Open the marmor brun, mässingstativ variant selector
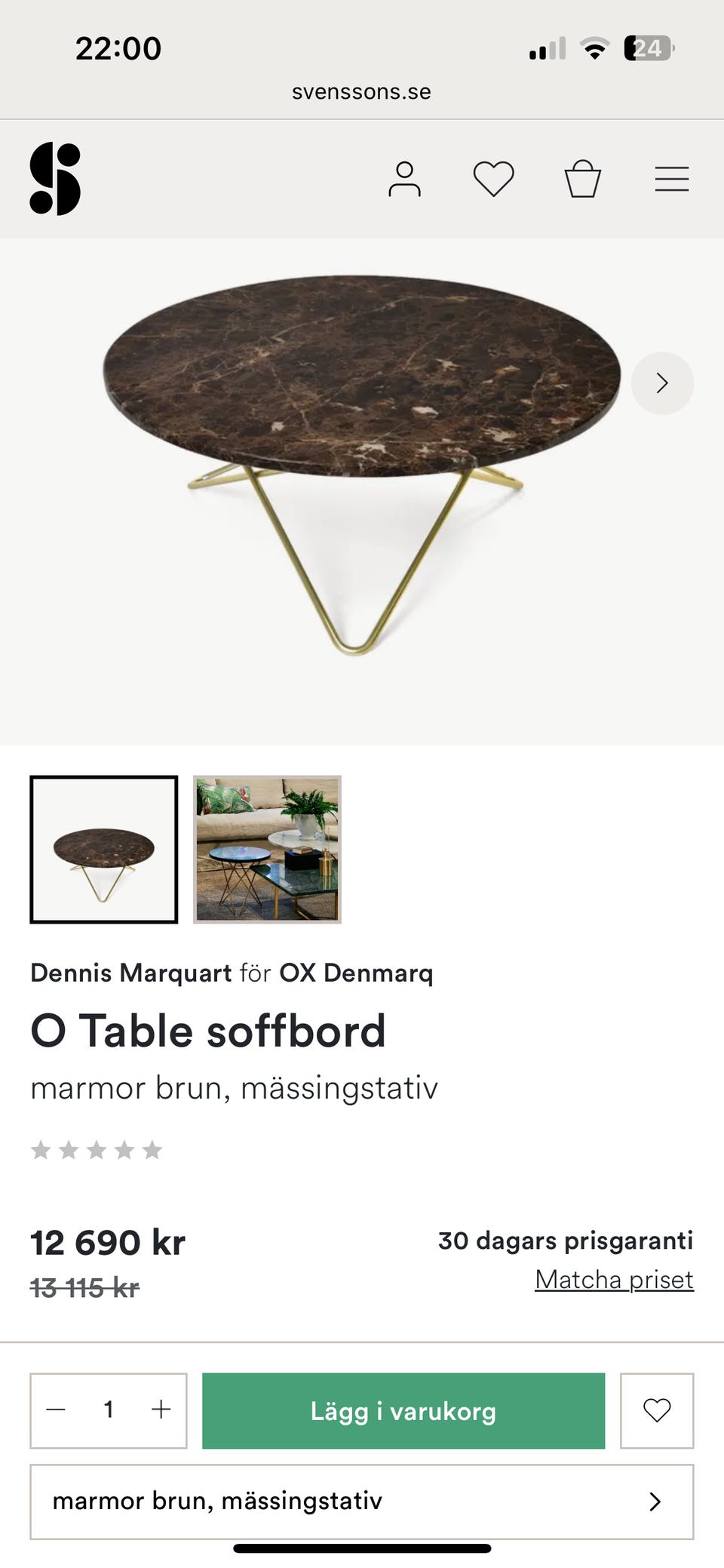 [362, 1502]
